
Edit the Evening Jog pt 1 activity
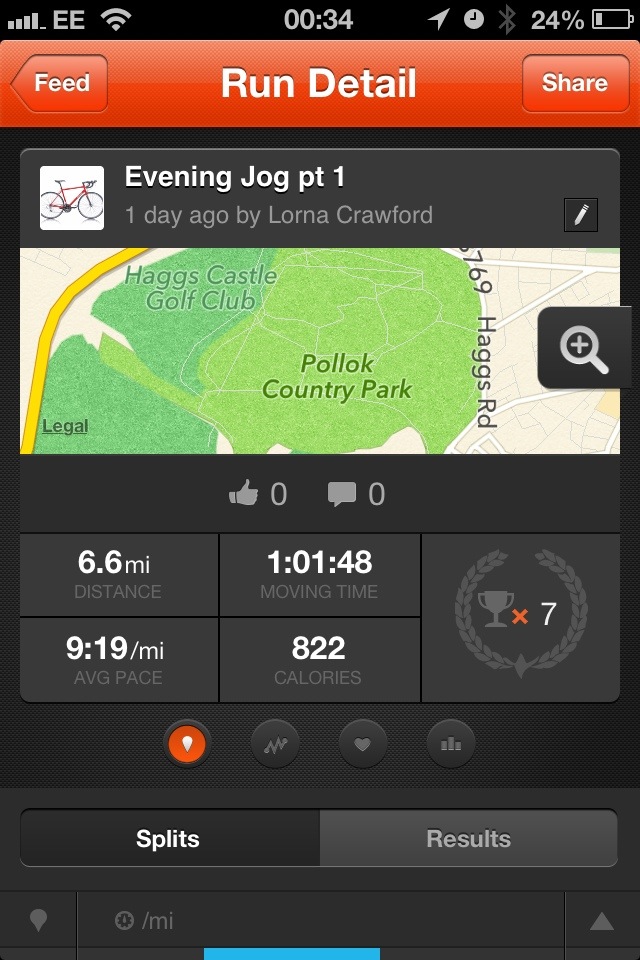click(581, 215)
